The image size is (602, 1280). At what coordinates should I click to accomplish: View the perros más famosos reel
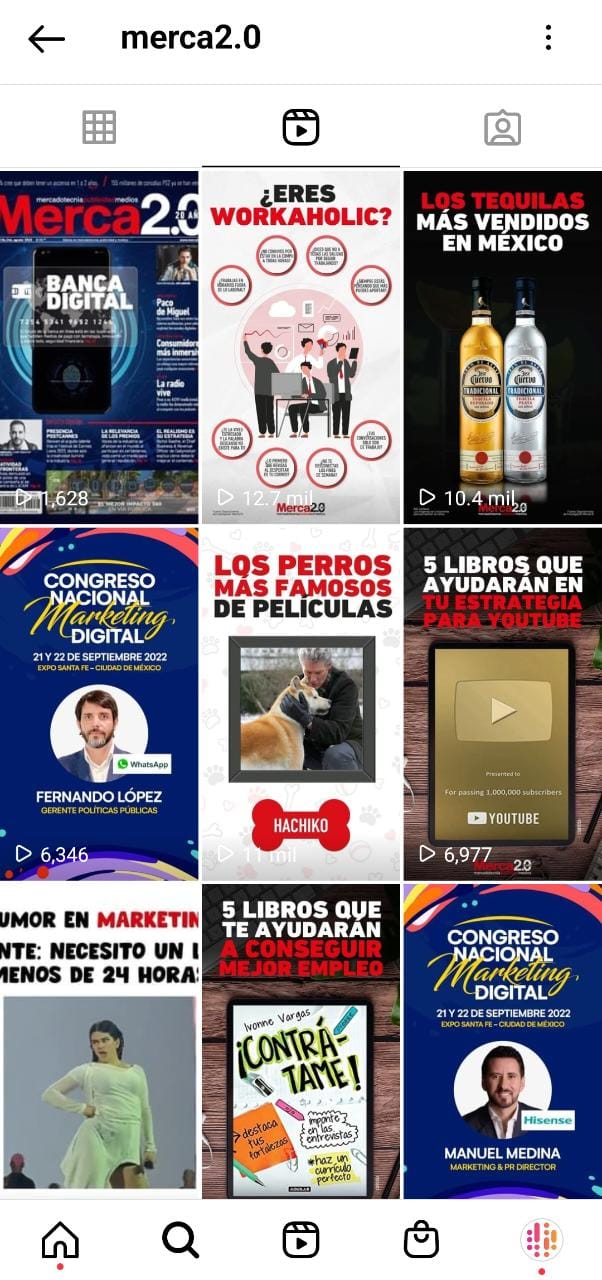[300, 702]
